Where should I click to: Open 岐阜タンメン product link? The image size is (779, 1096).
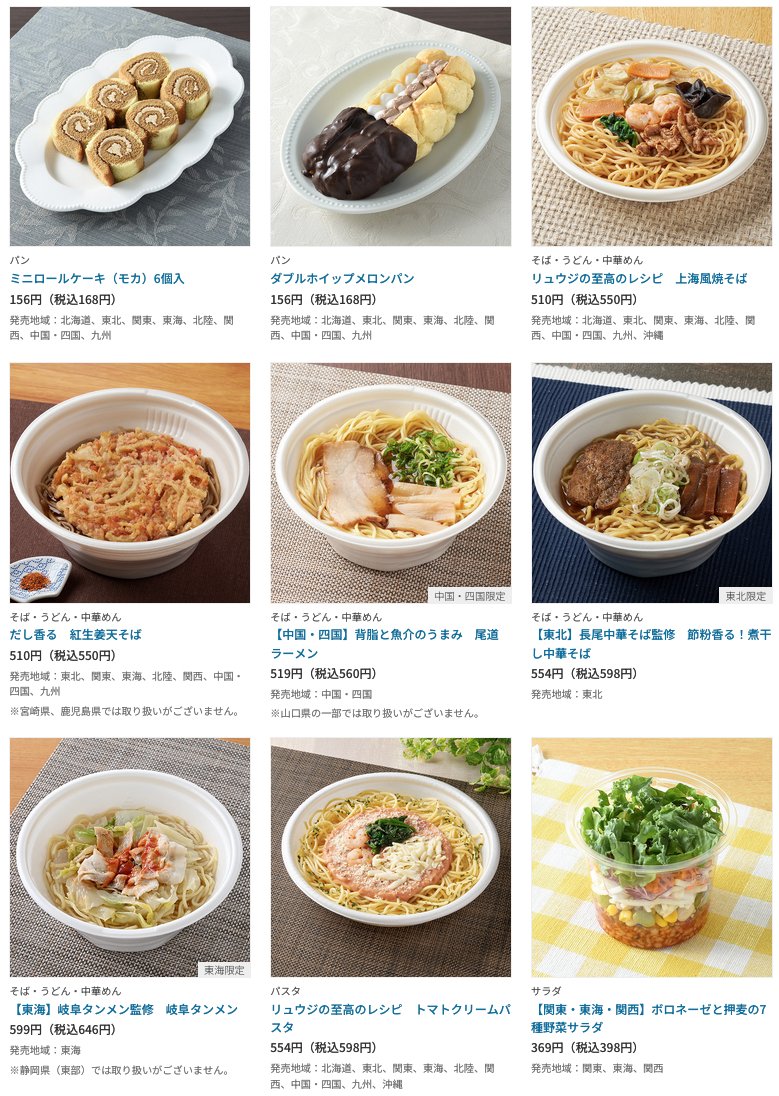tap(124, 1009)
